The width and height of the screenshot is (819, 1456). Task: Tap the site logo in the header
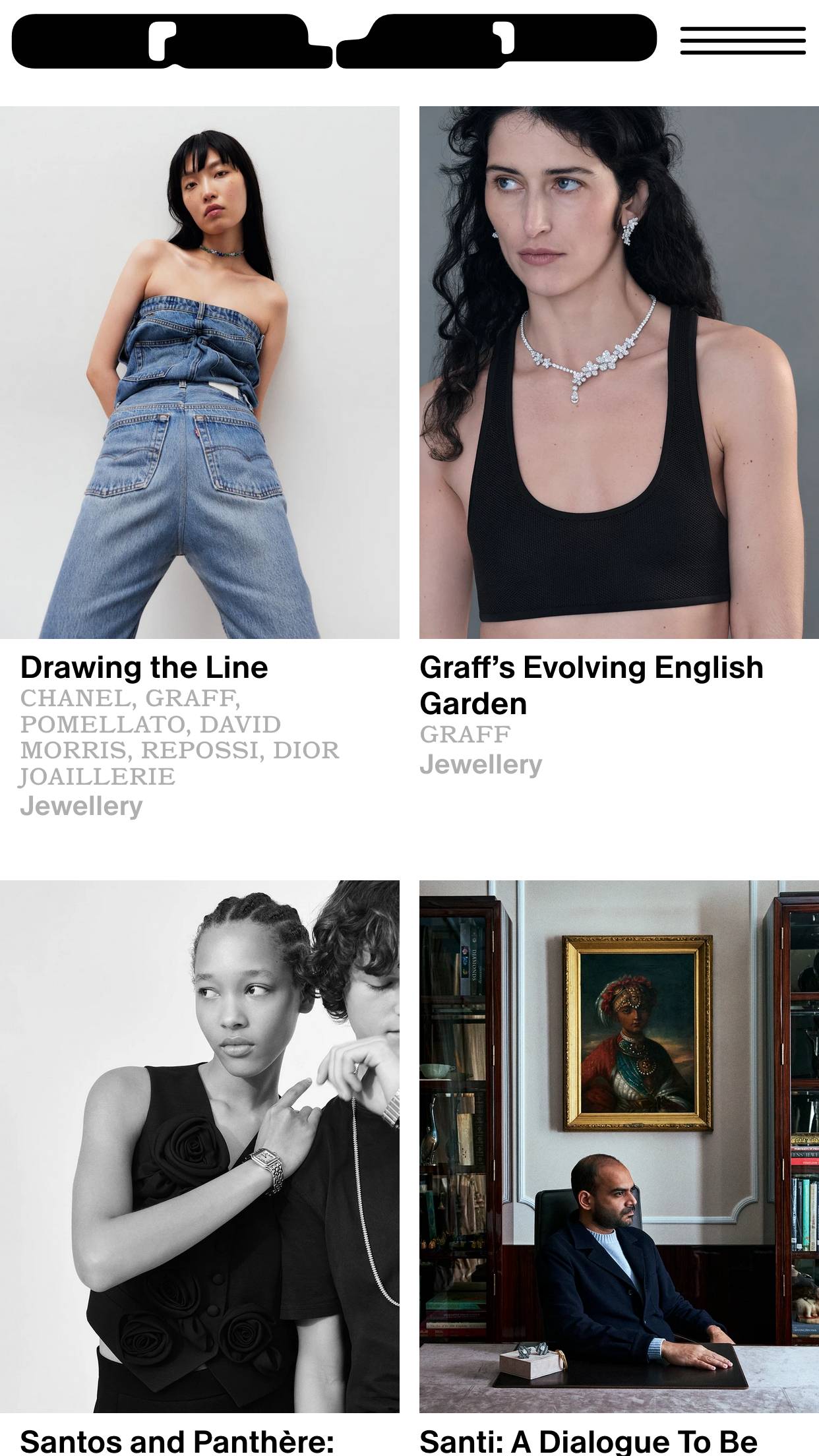[x=334, y=41]
